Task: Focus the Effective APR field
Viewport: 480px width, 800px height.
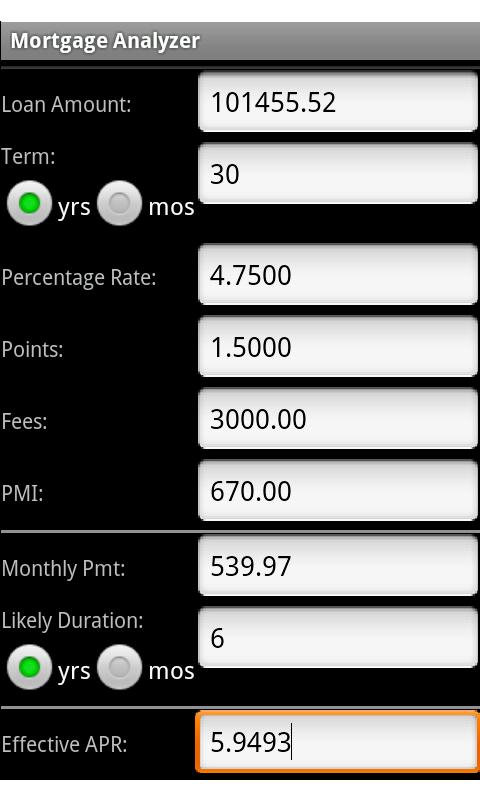Action: click(338, 741)
